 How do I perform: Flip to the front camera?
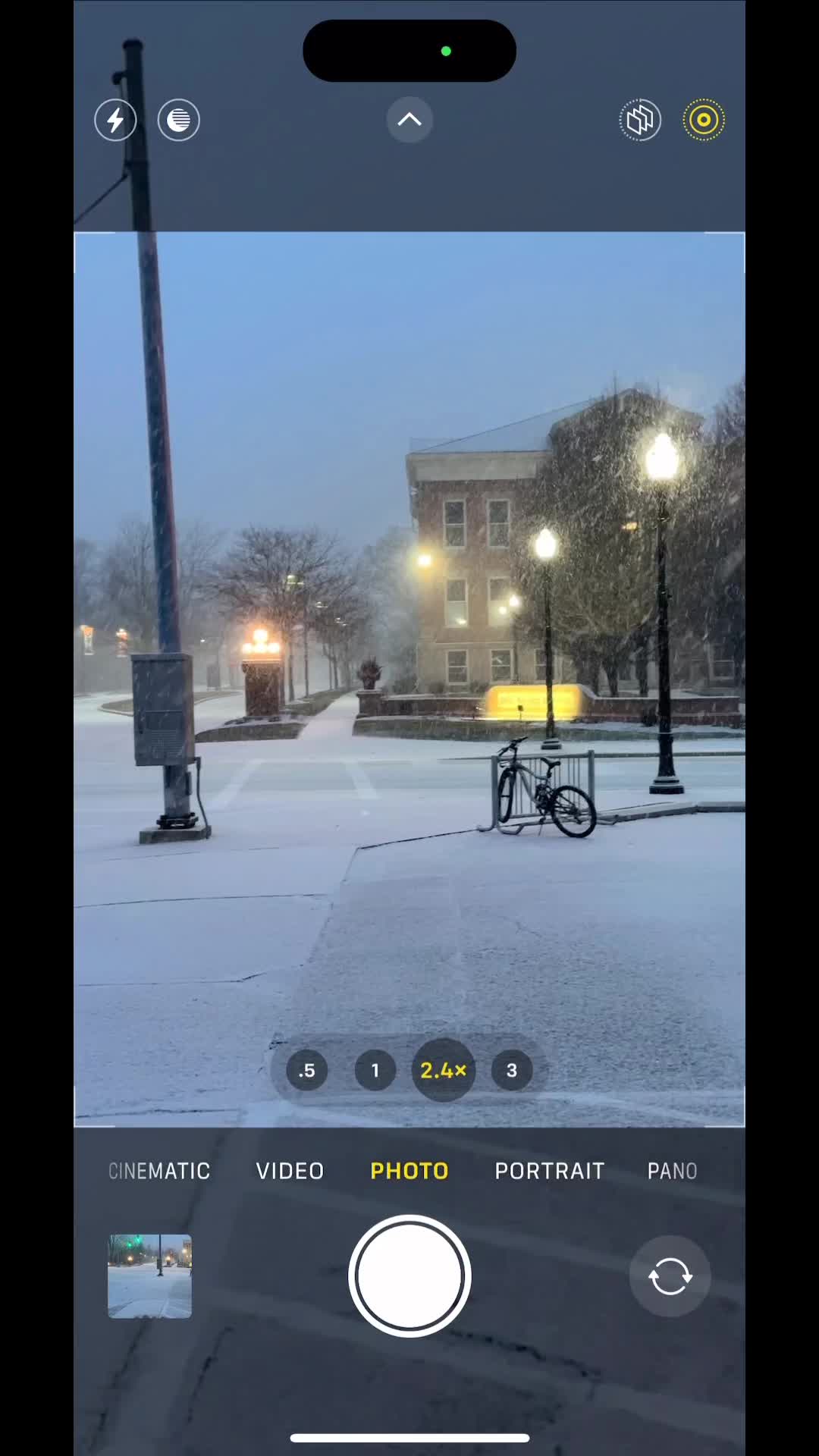(x=670, y=1276)
